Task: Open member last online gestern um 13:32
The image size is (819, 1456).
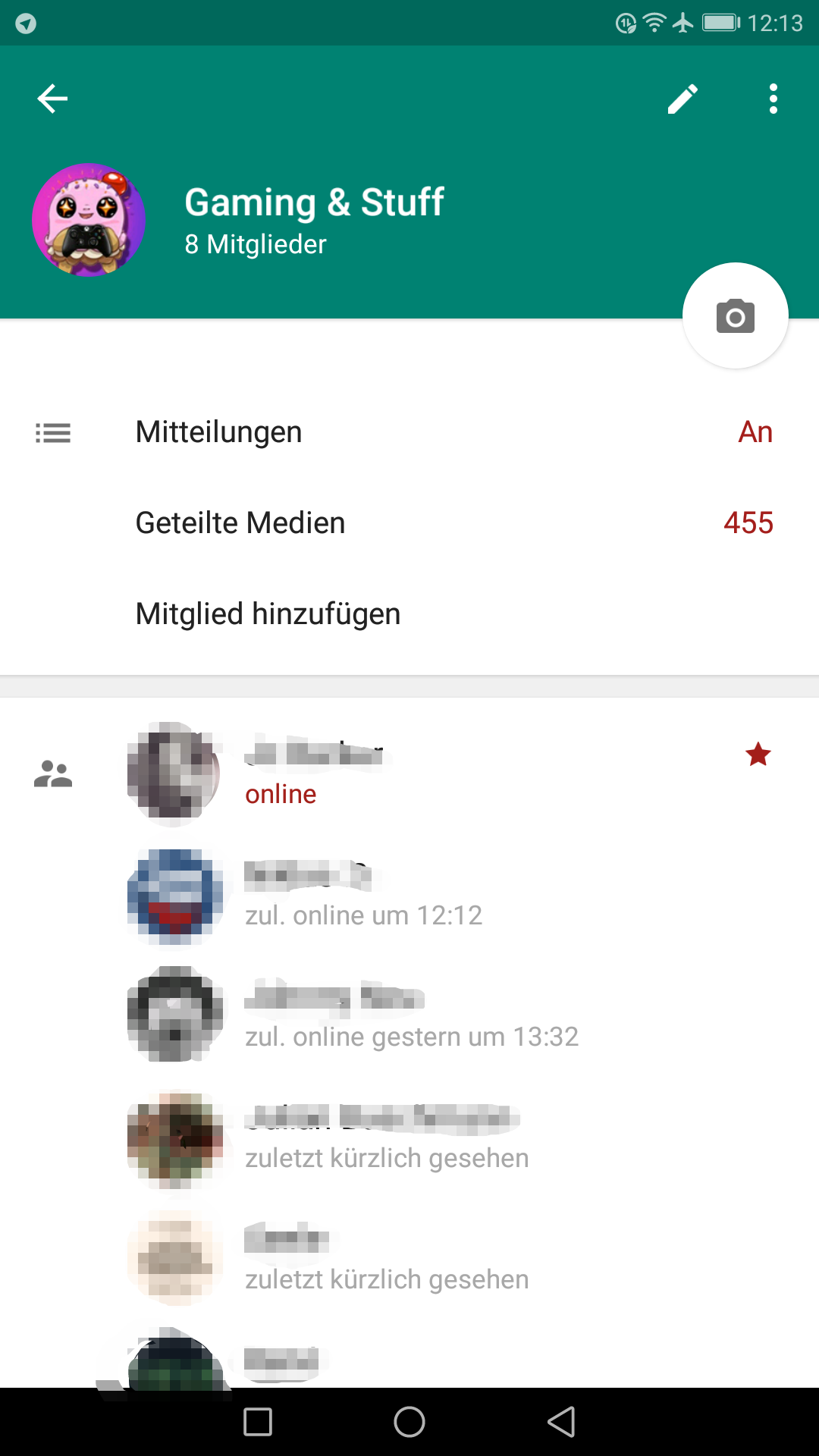Action: click(x=409, y=1016)
